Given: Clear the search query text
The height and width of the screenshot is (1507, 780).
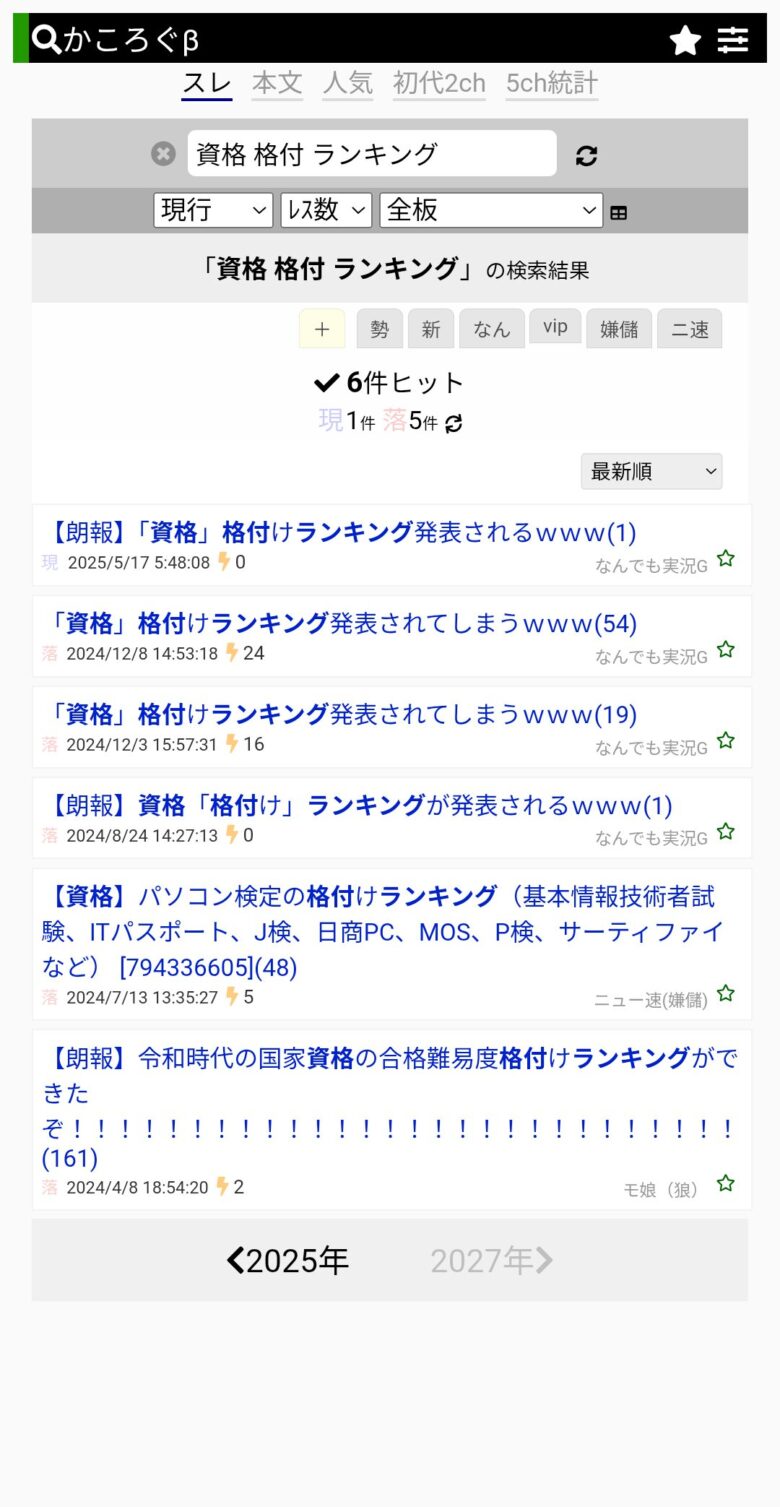Looking at the screenshot, I should (x=163, y=154).
